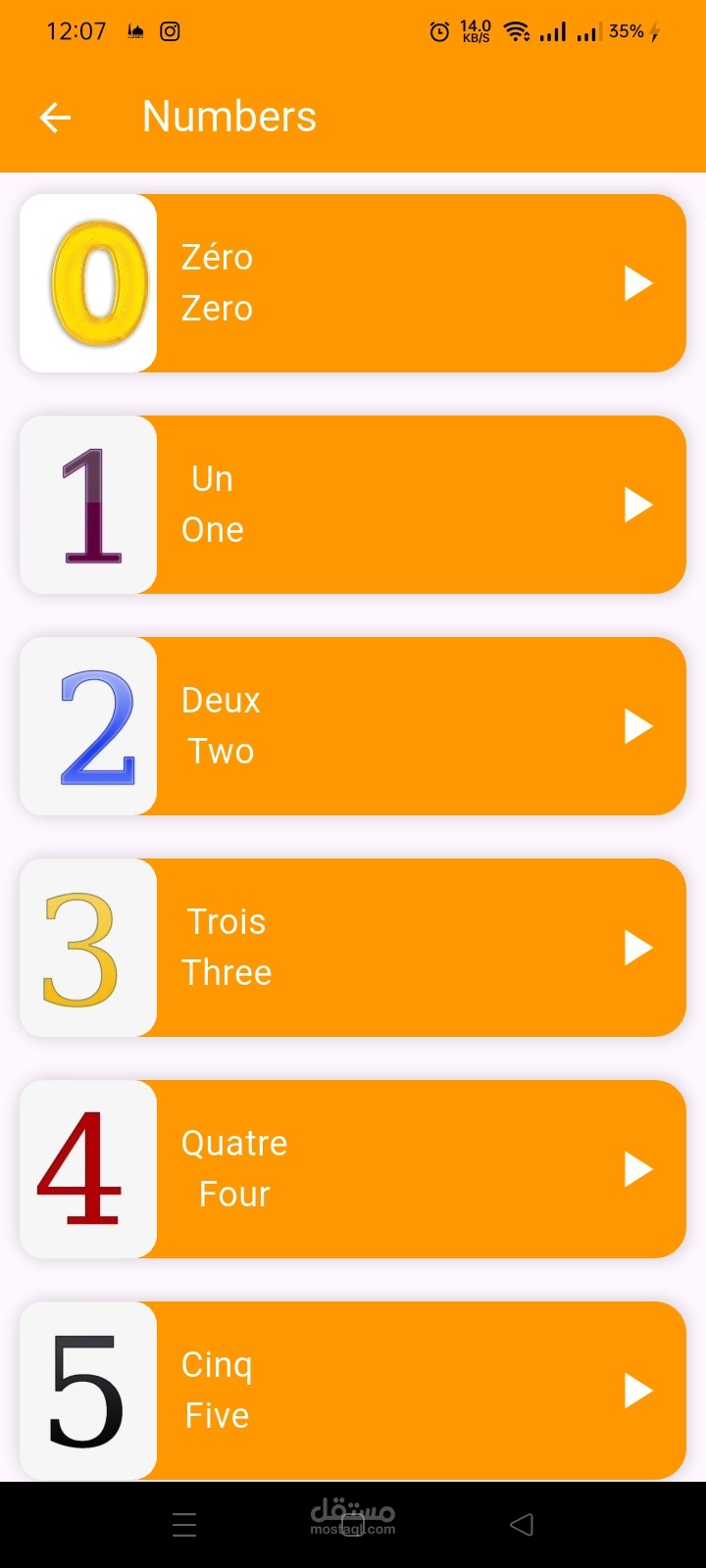Open recent apps from navigation bar

(184, 1525)
